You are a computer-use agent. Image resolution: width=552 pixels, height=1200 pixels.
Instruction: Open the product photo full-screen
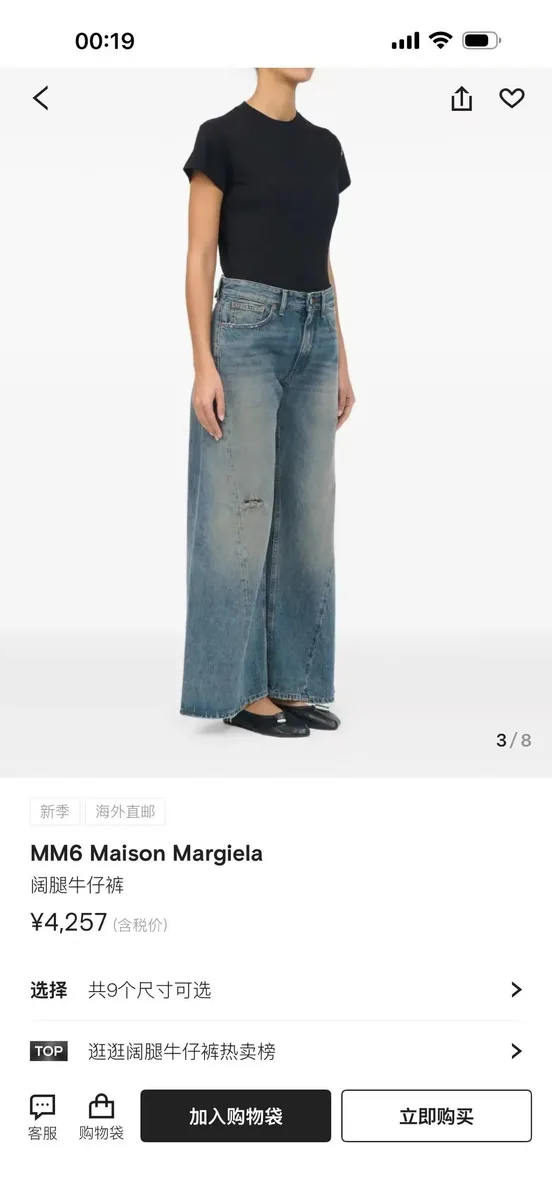click(276, 422)
